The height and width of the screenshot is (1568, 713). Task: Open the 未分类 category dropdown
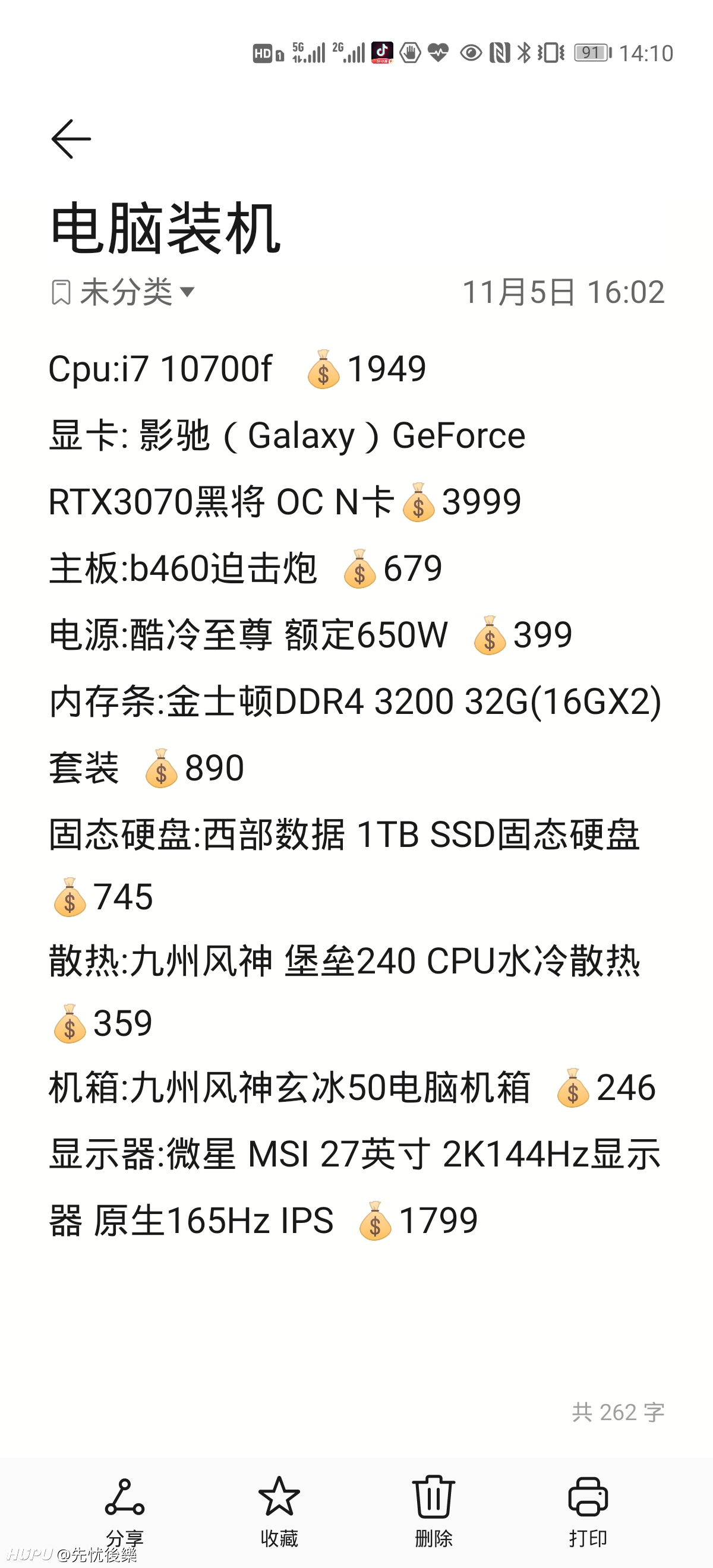click(x=123, y=292)
